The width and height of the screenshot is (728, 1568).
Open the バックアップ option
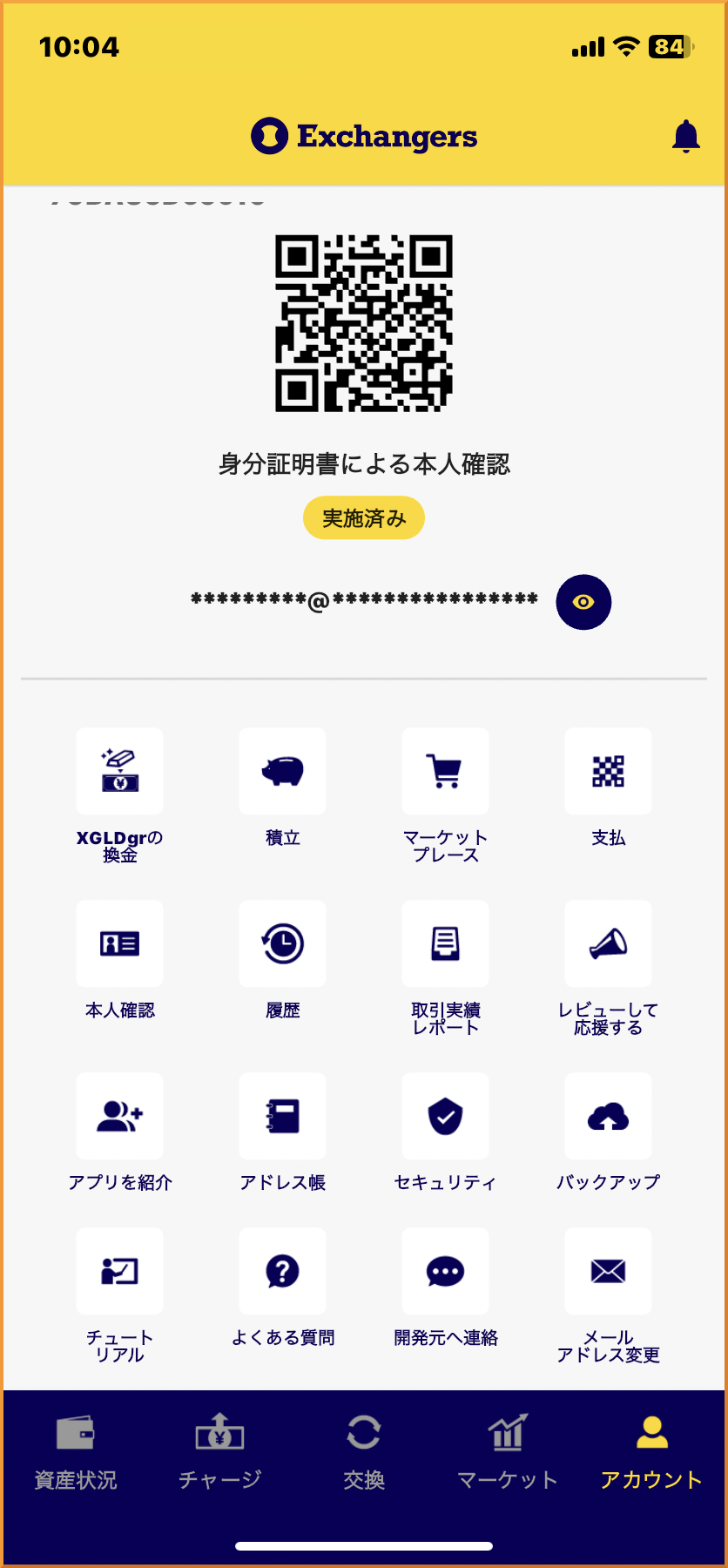[608, 1117]
